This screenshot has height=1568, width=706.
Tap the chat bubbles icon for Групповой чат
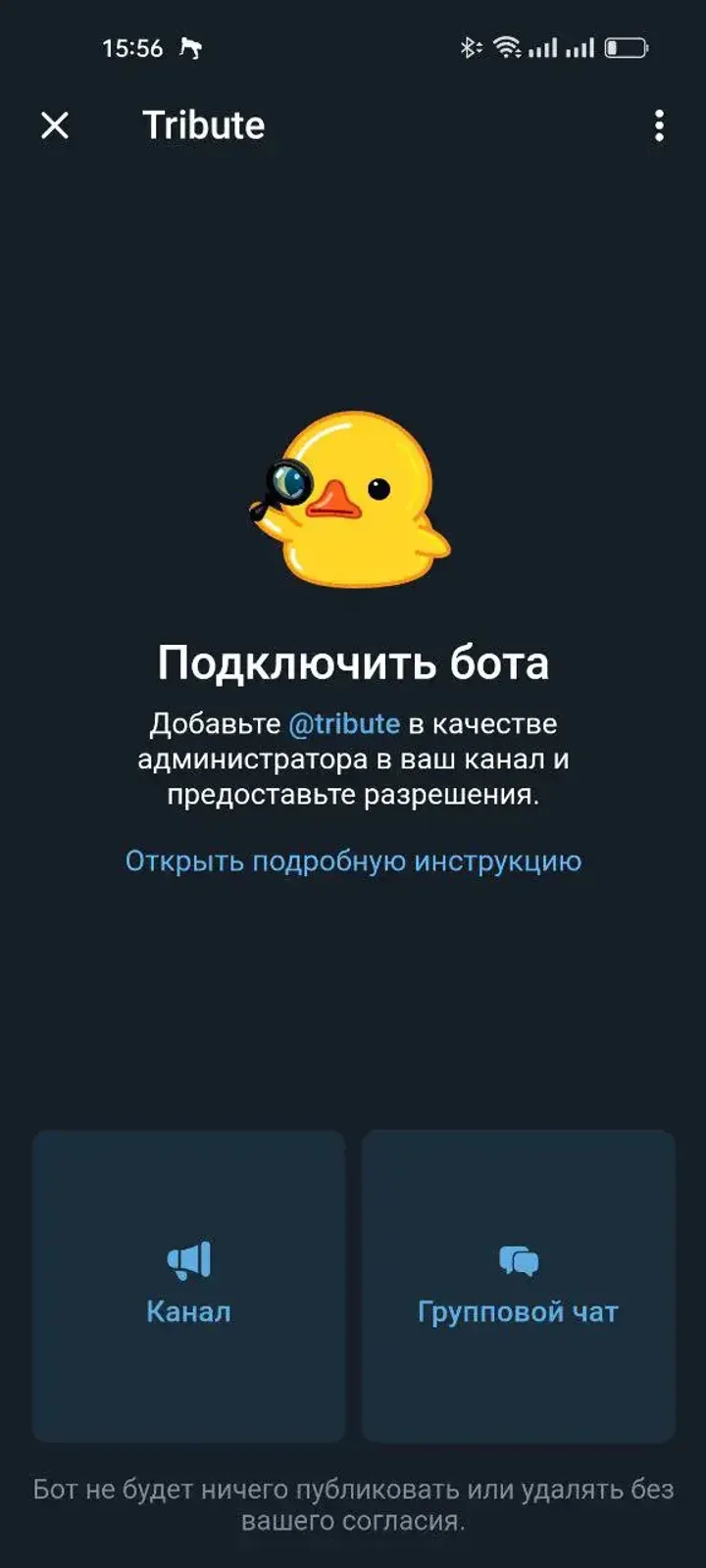coord(521,1262)
